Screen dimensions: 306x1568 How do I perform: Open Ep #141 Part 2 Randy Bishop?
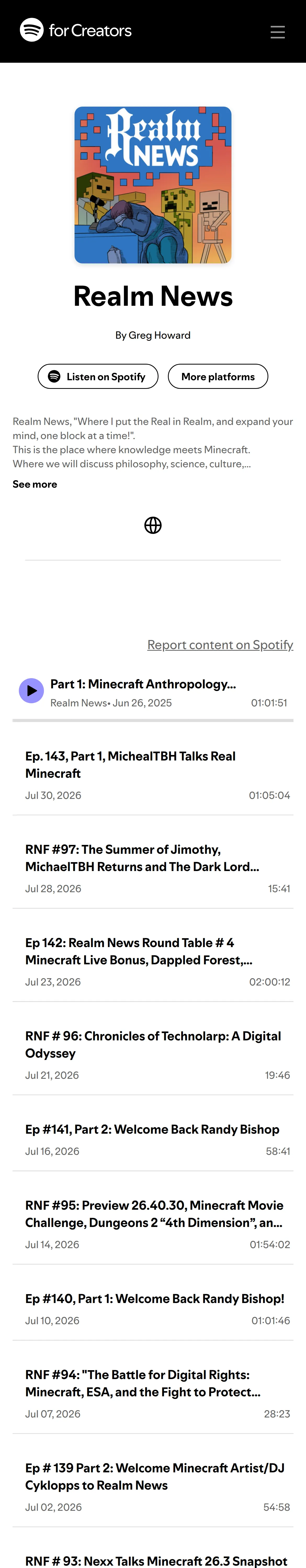(153, 1138)
